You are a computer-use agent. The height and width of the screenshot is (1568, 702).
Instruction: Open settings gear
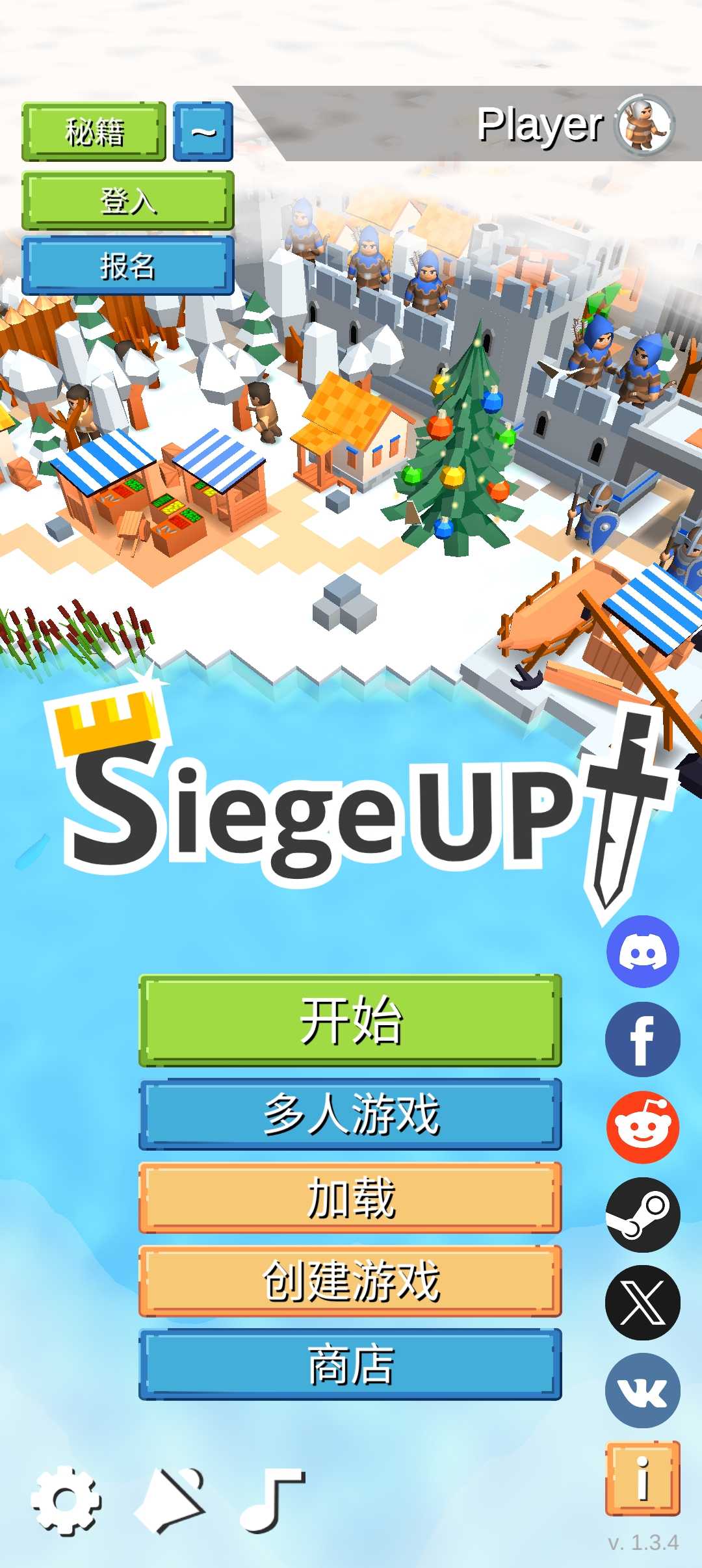pos(66,1500)
